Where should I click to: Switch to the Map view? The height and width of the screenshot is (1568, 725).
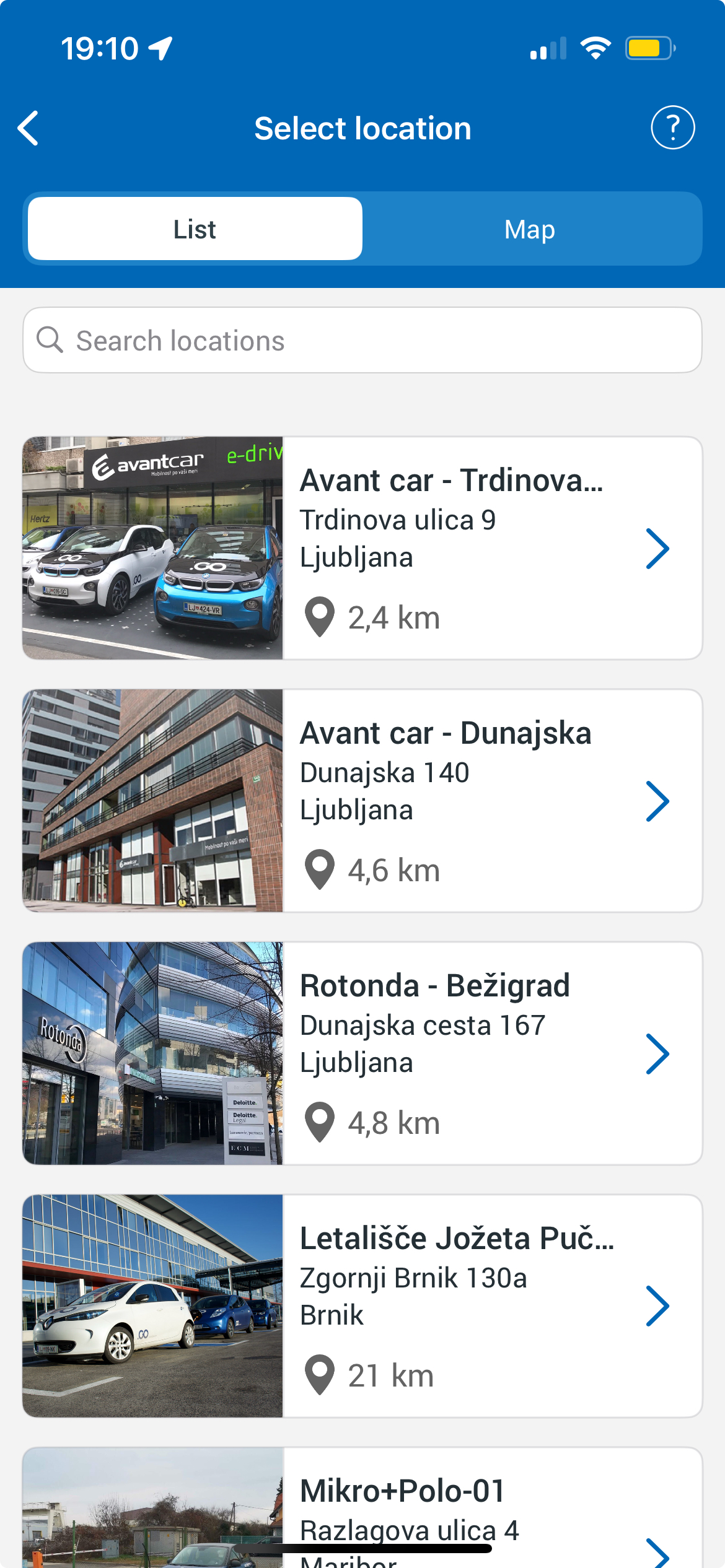[530, 229]
